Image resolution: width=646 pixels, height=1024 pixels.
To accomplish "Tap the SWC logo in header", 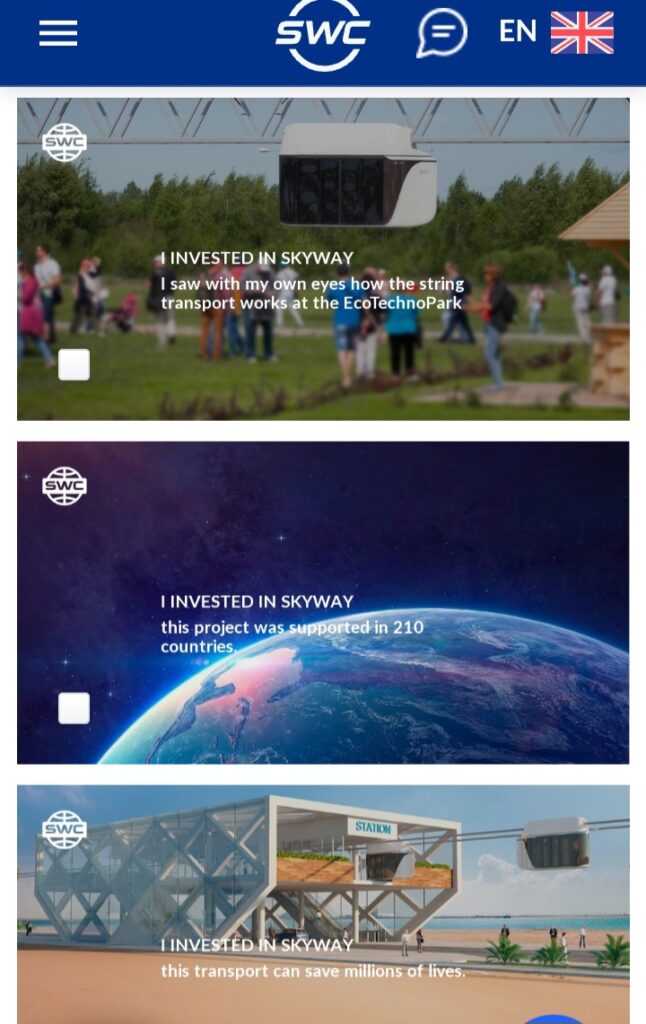I will [x=322, y=35].
